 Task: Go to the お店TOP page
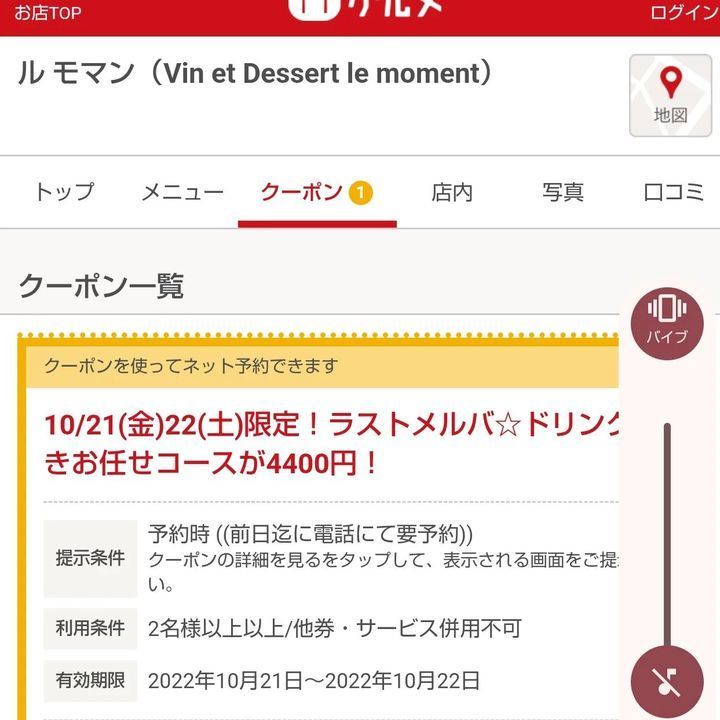click(48, 13)
